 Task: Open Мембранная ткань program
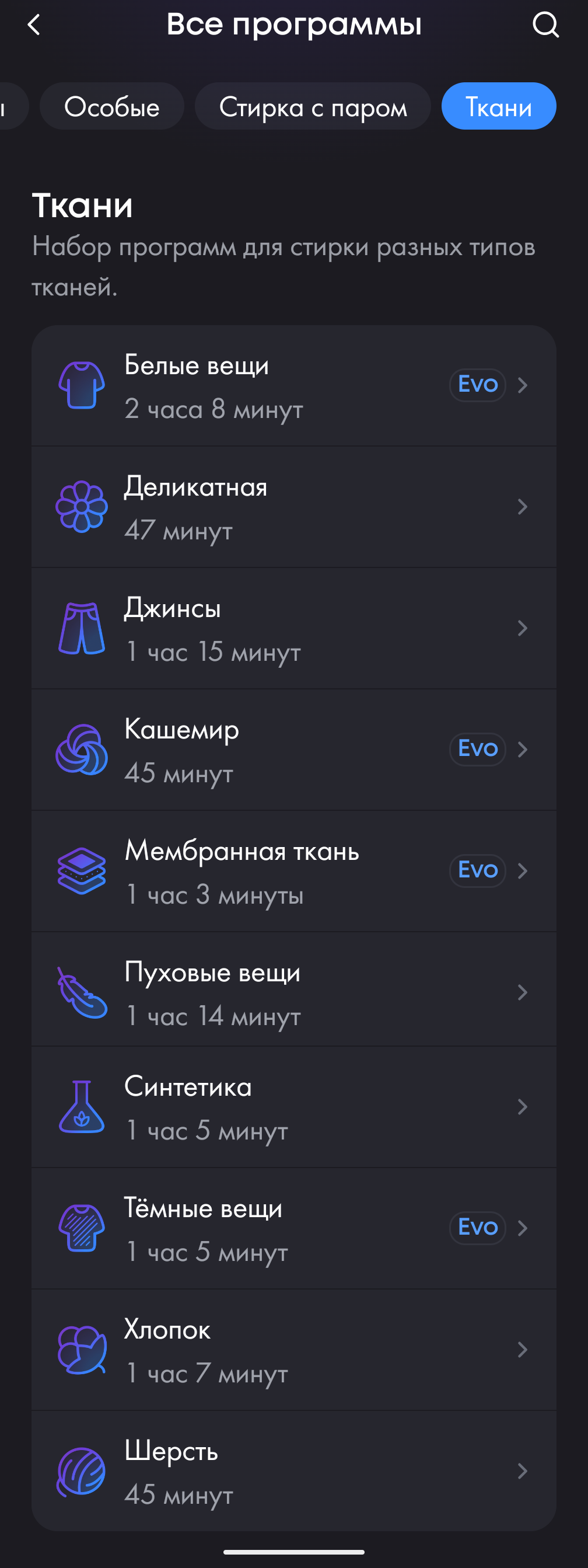pyautogui.click(x=293, y=871)
